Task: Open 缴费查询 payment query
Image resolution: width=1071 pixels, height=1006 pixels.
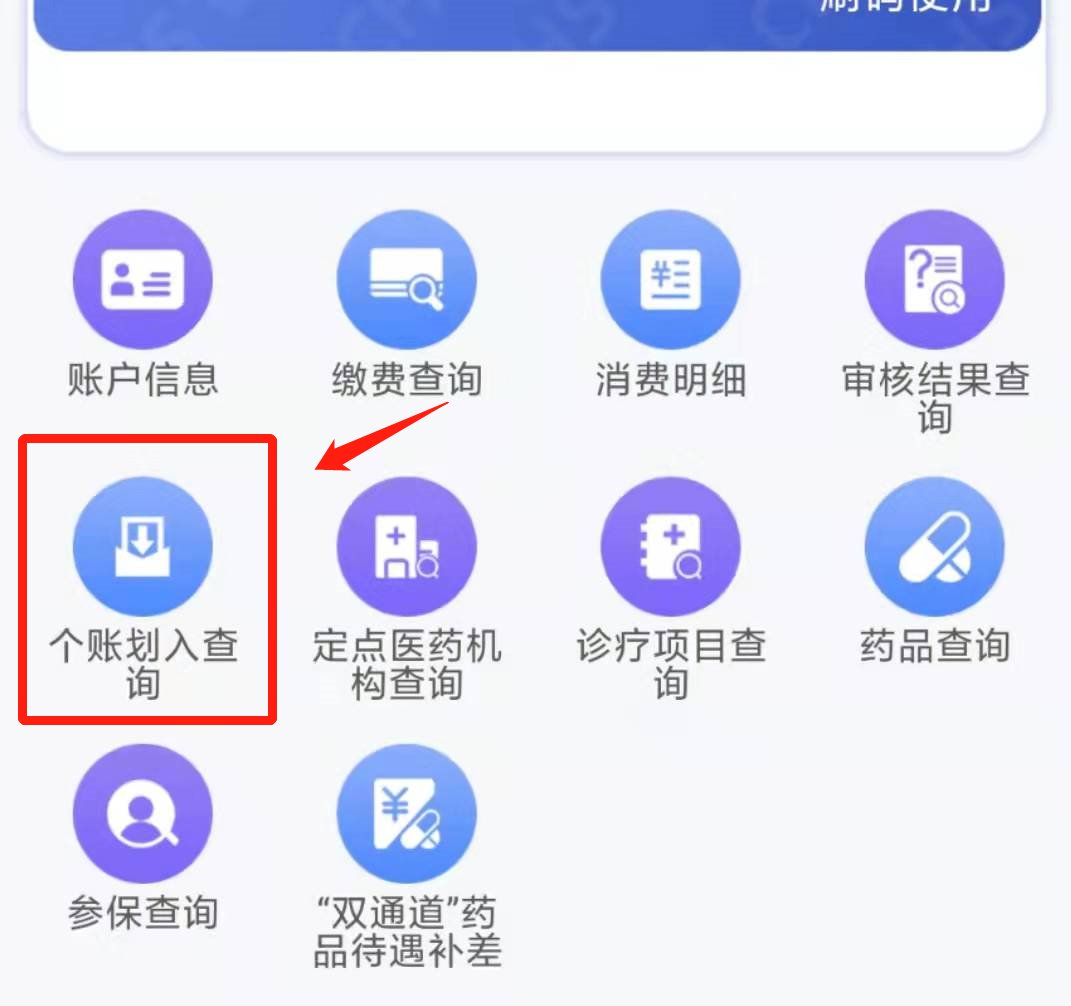Action: (x=407, y=279)
